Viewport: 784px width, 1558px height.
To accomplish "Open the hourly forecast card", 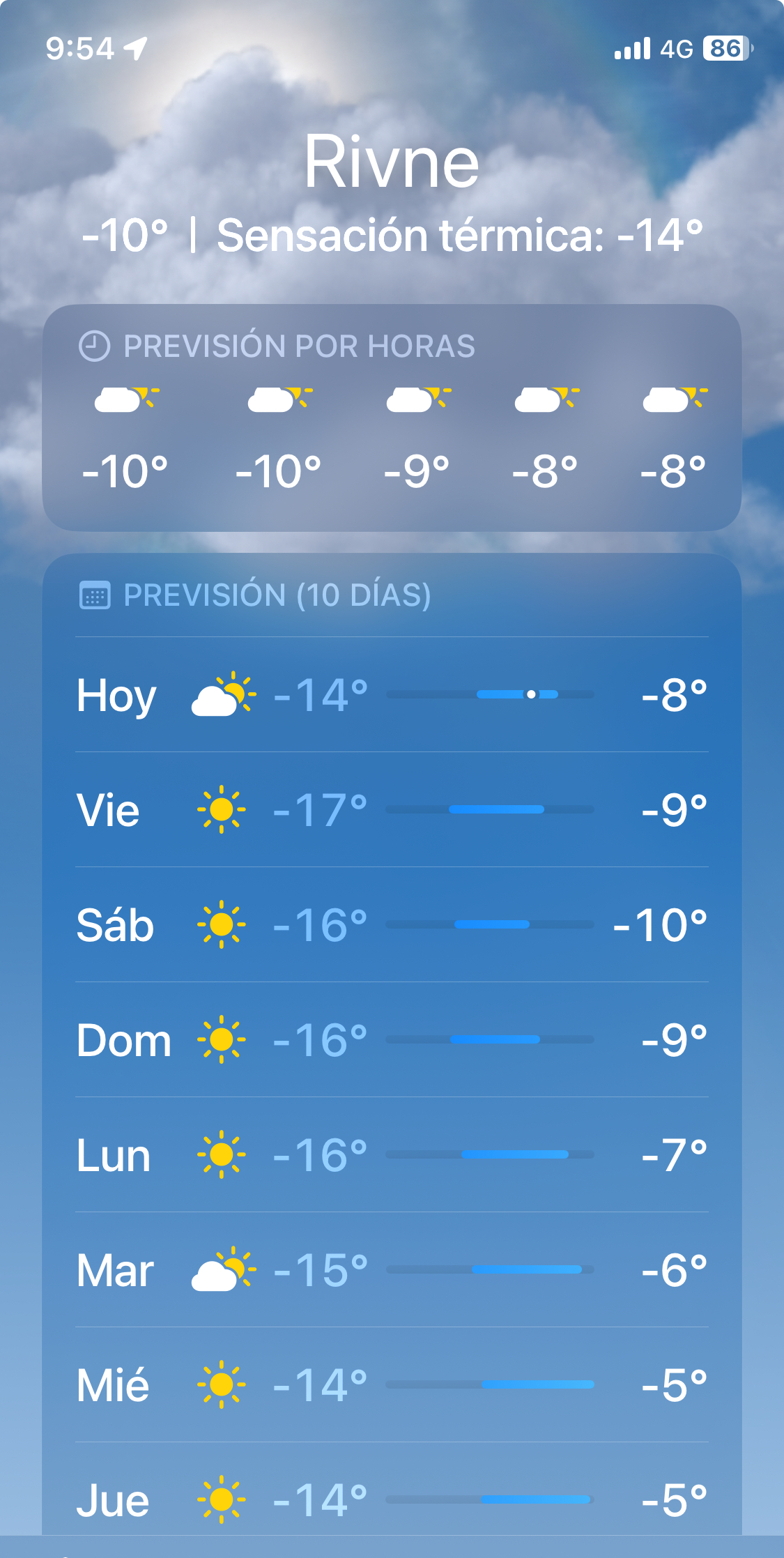I will [x=392, y=418].
